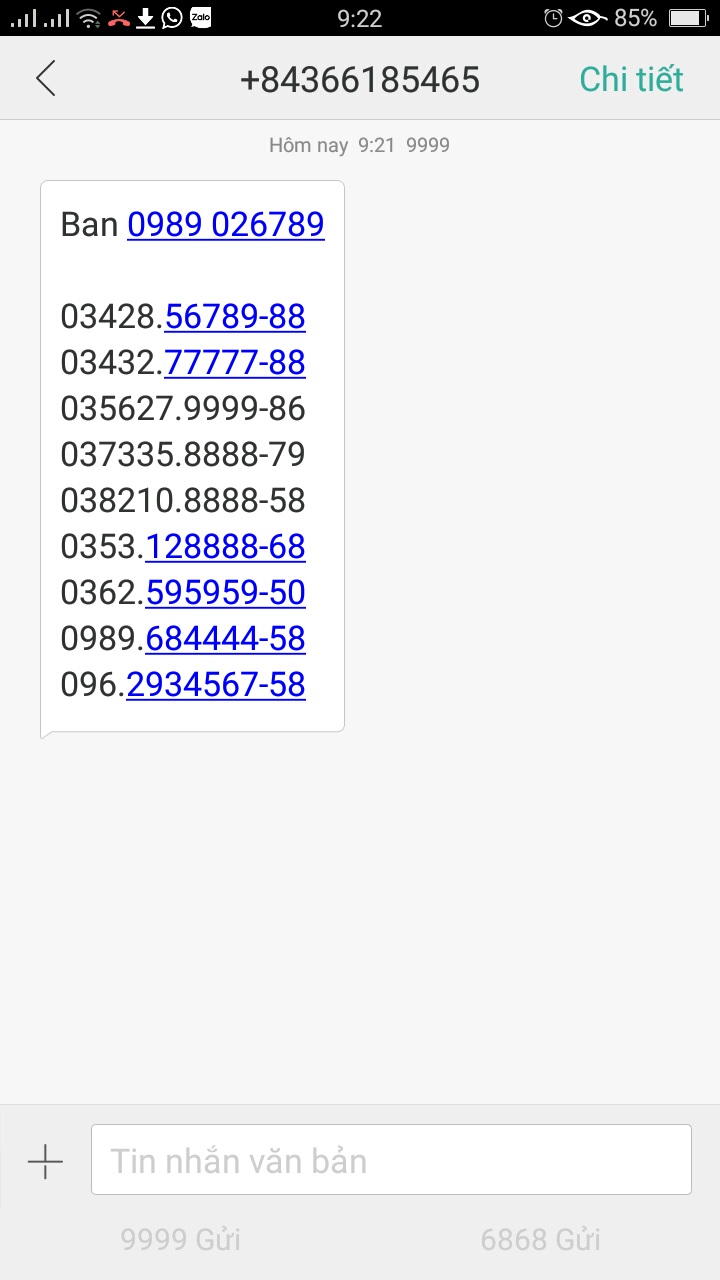Open the plus attachment menu
Image resolution: width=720 pixels, height=1280 pixels.
click(x=45, y=1161)
